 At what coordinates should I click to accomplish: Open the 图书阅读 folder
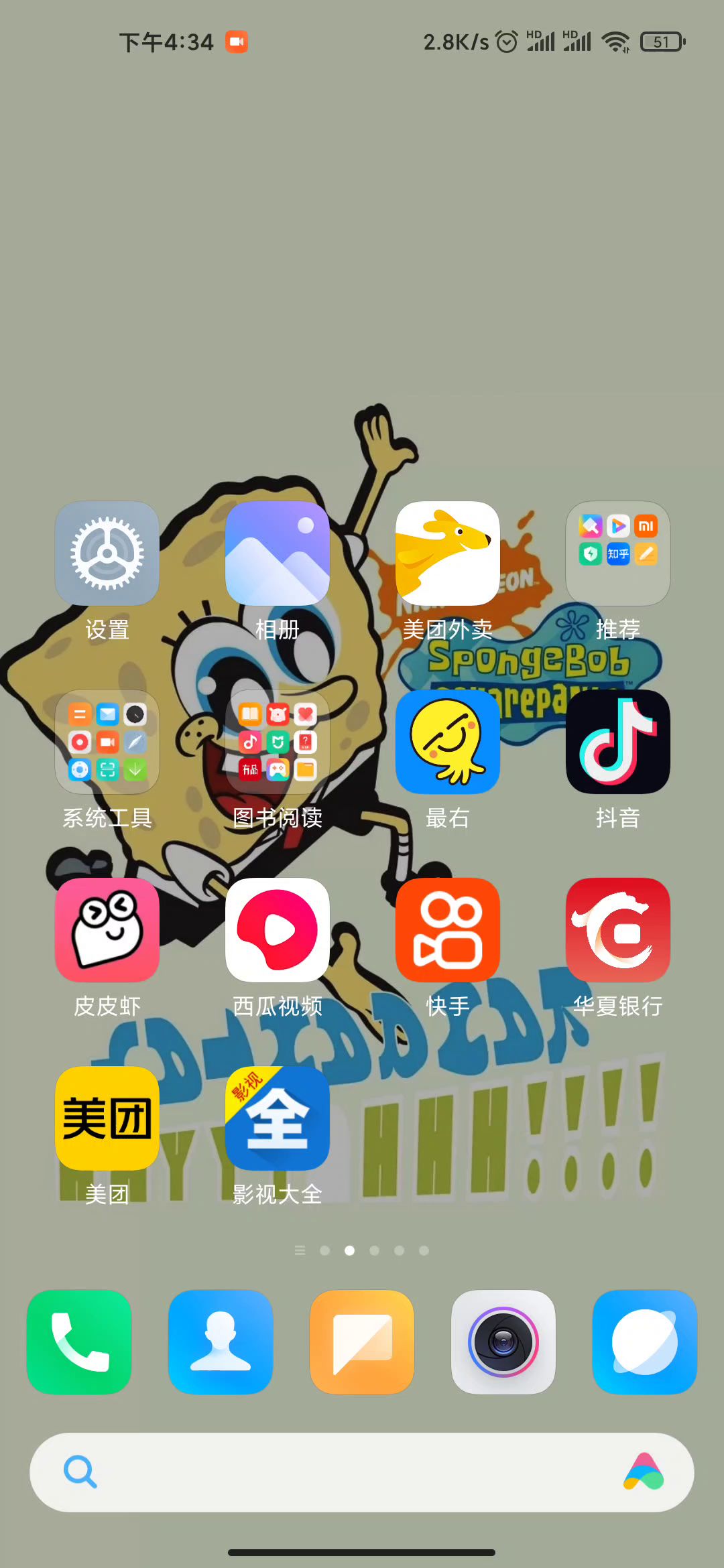[x=277, y=742]
